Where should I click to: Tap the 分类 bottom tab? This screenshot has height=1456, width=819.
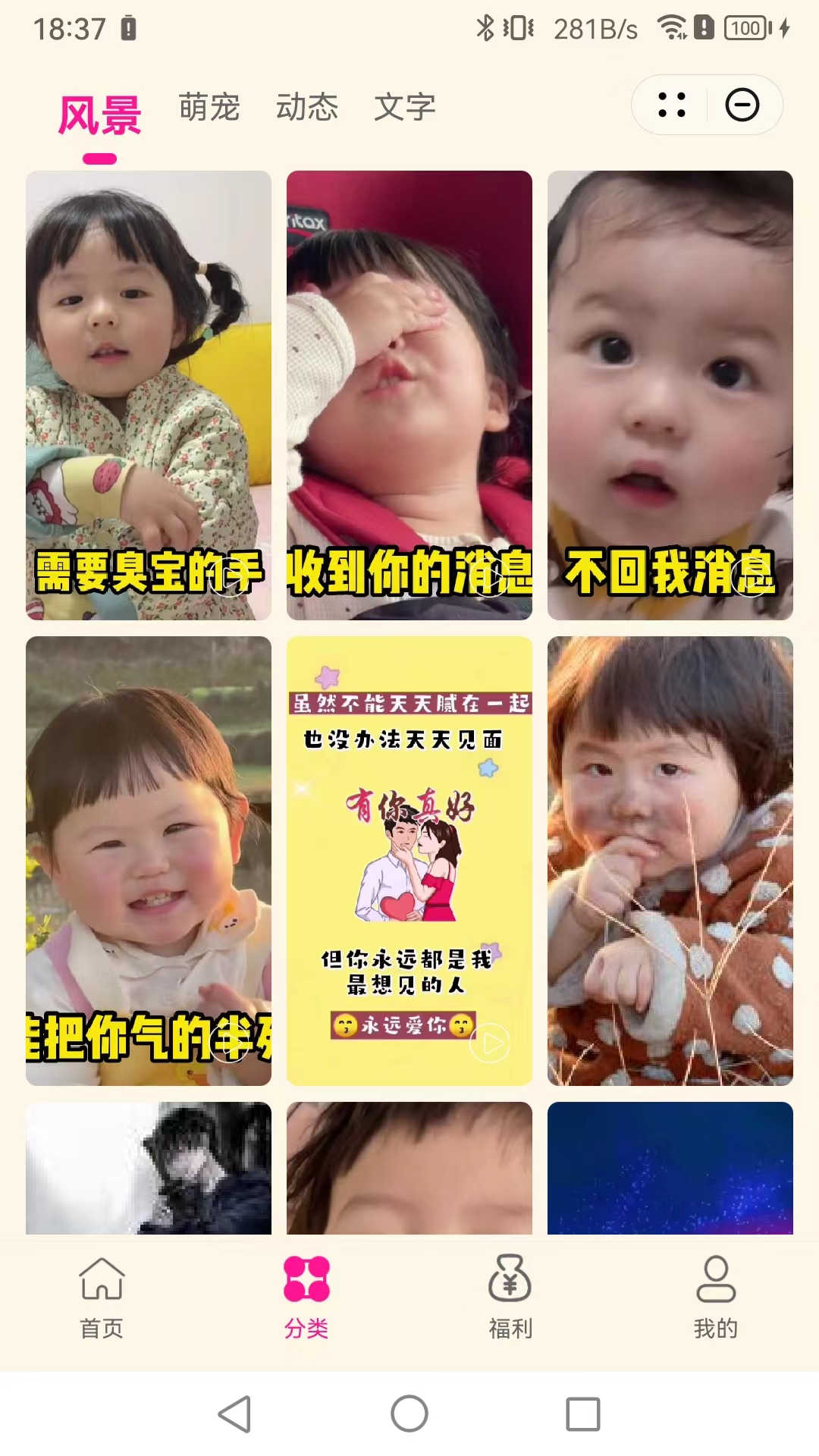click(x=306, y=1298)
